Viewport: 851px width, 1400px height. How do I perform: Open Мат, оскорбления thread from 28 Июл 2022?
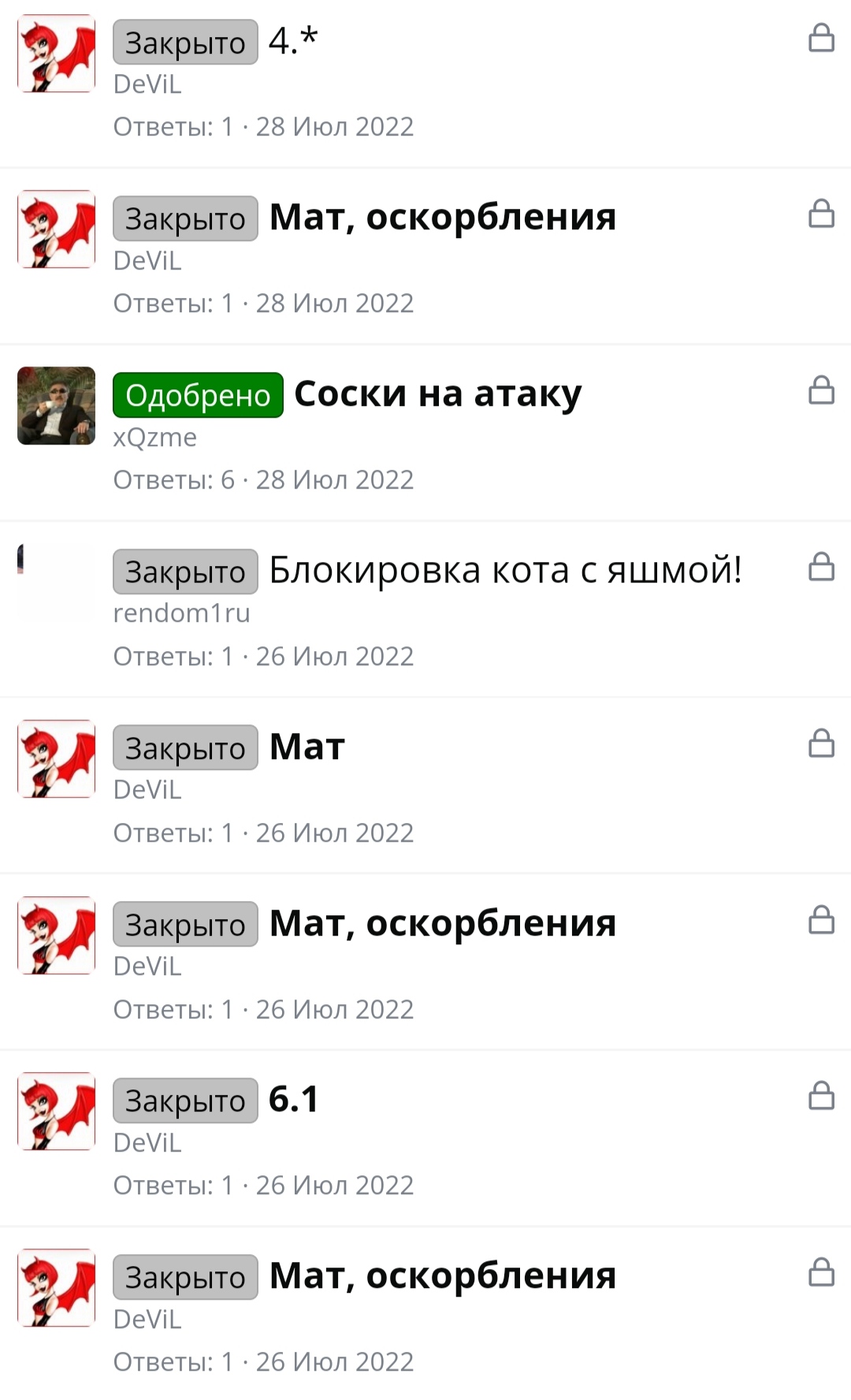tap(442, 218)
